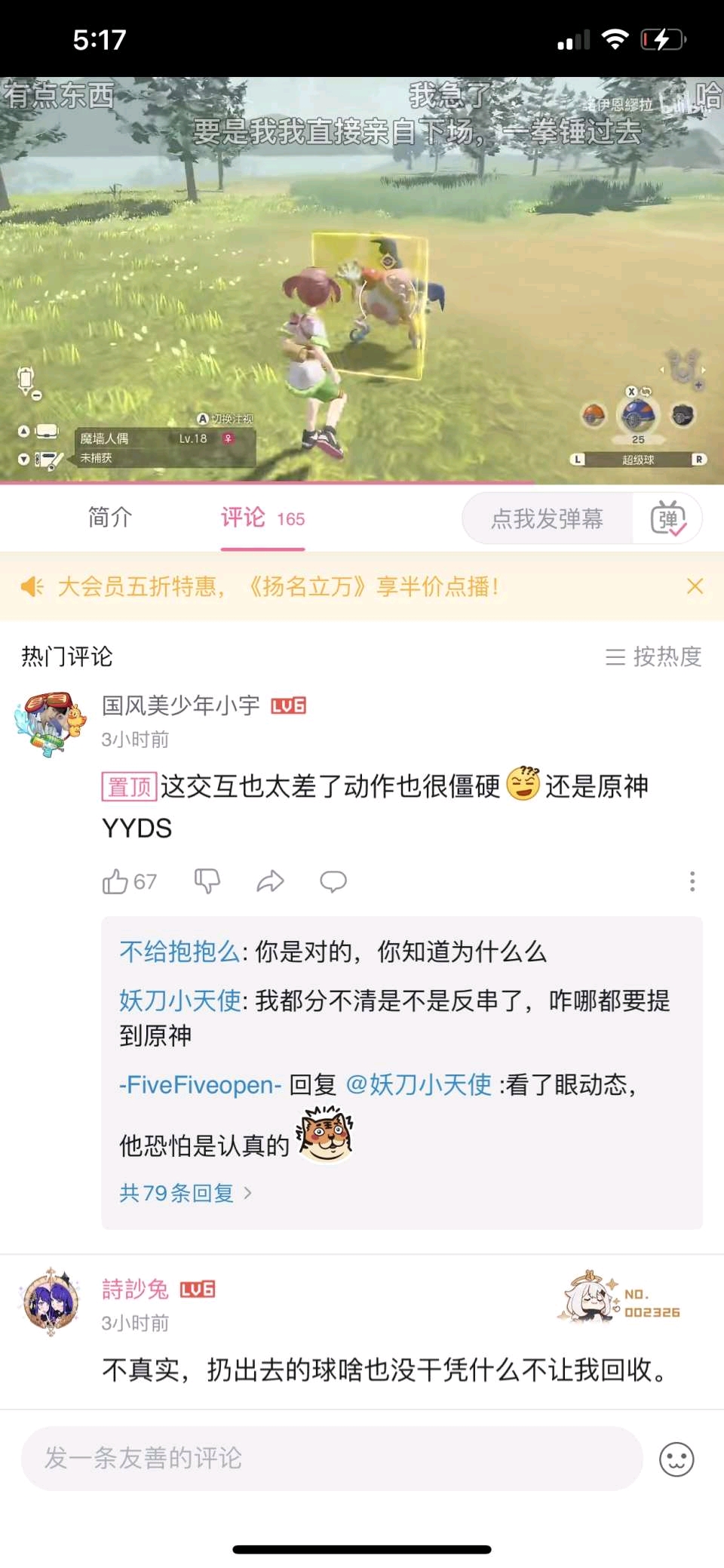
Task: Like 国风美少年小宇's pinned comment
Action: (x=115, y=881)
